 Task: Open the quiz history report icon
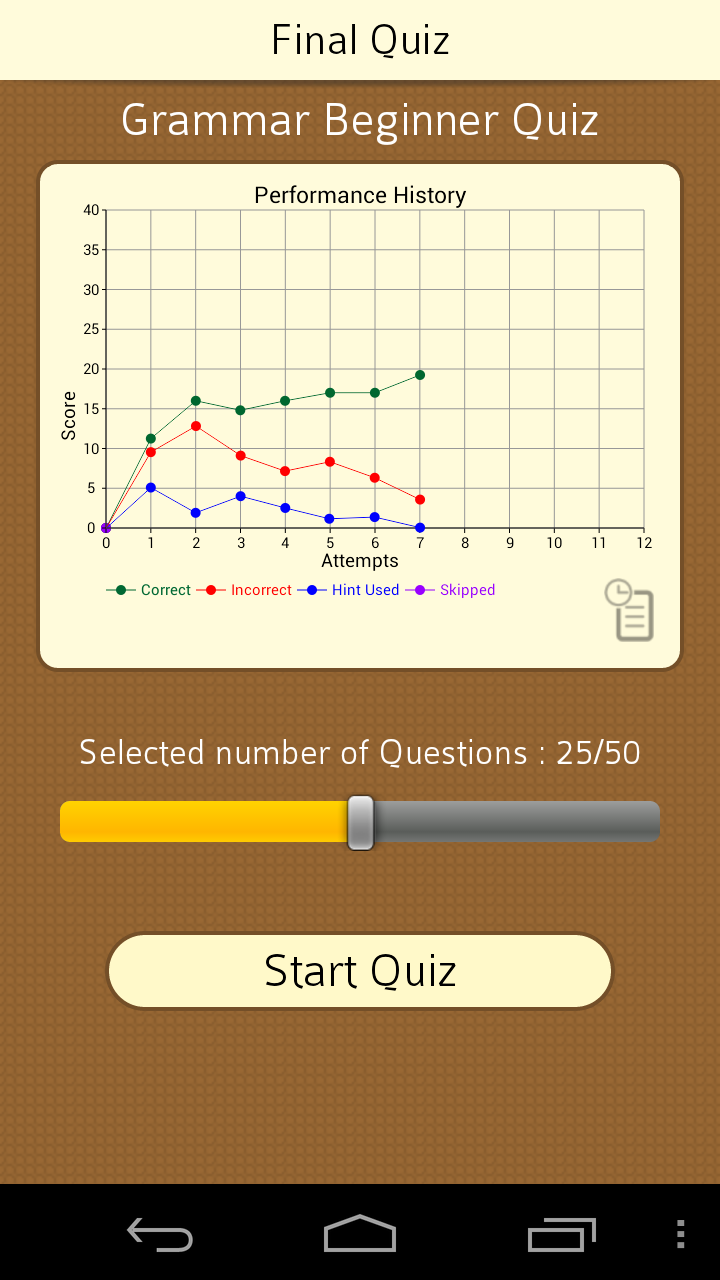click(629, 612)
